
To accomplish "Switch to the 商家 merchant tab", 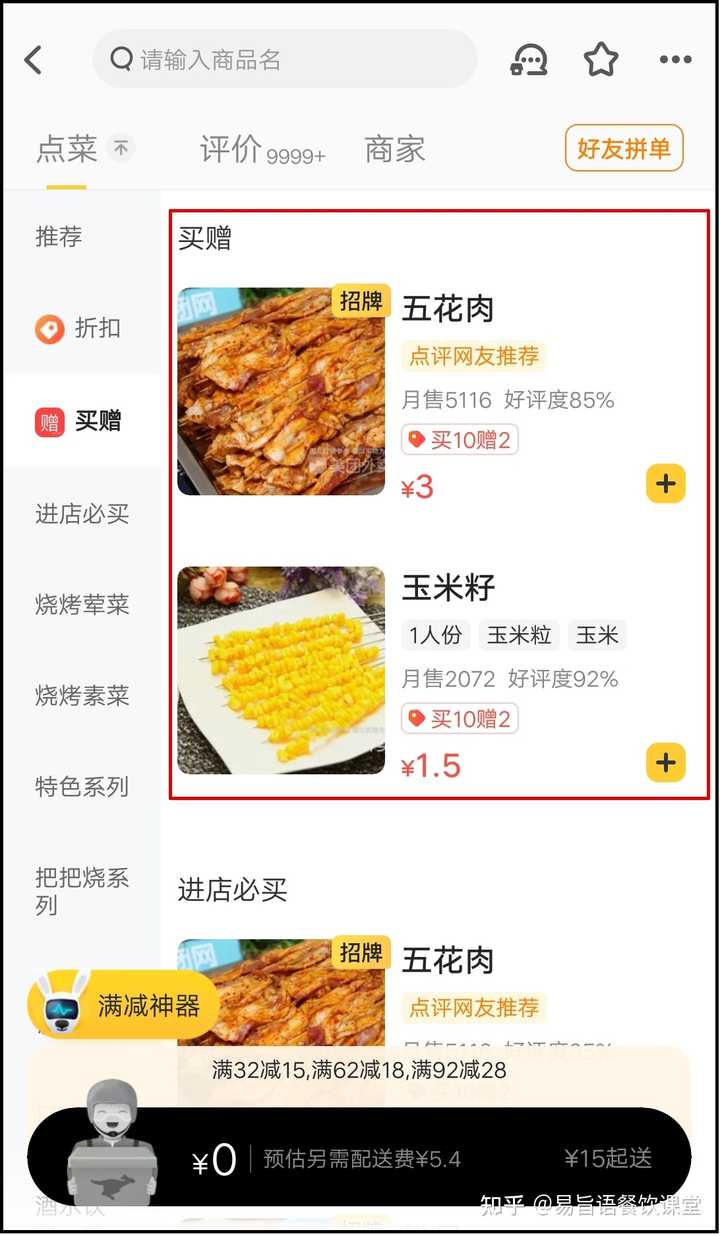I will point(395,150).
